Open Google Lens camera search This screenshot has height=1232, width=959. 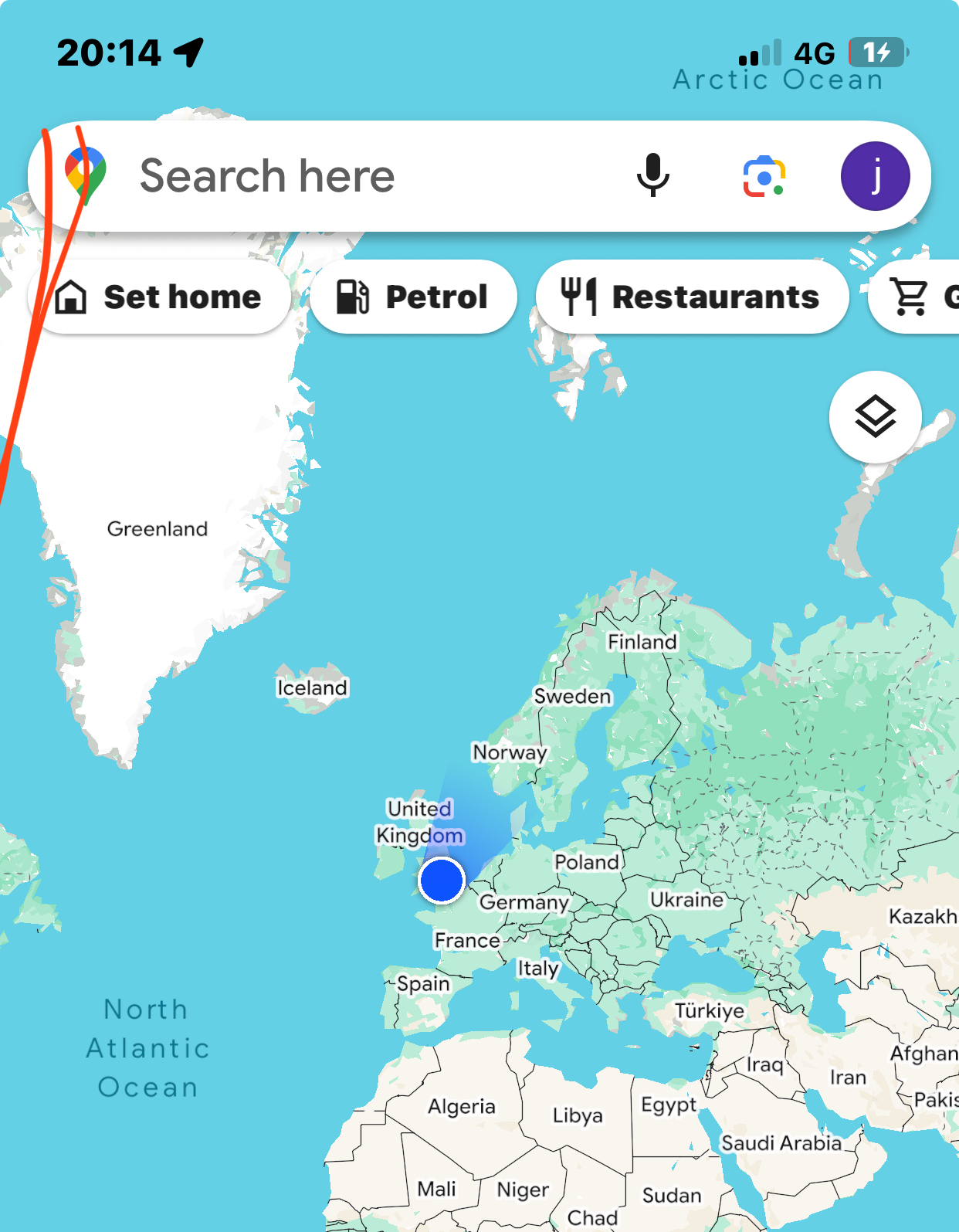(764, 176)
